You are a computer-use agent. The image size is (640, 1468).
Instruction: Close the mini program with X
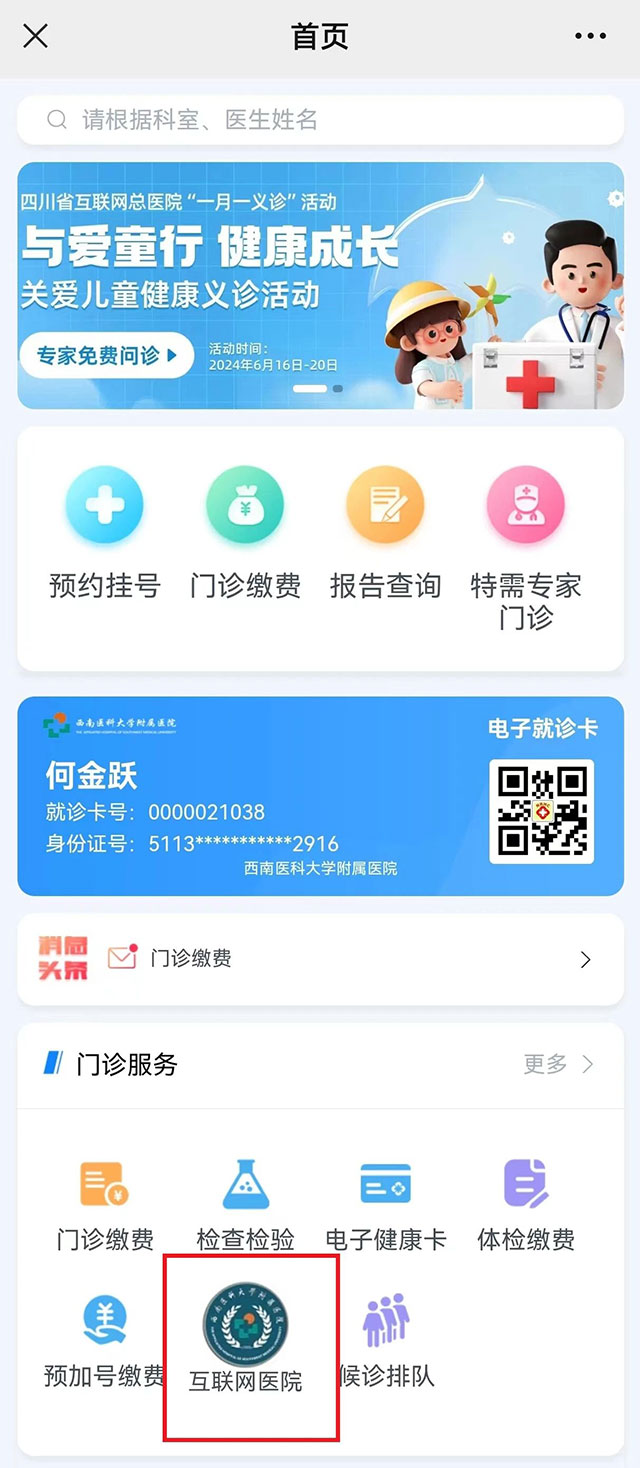(35, 37)
